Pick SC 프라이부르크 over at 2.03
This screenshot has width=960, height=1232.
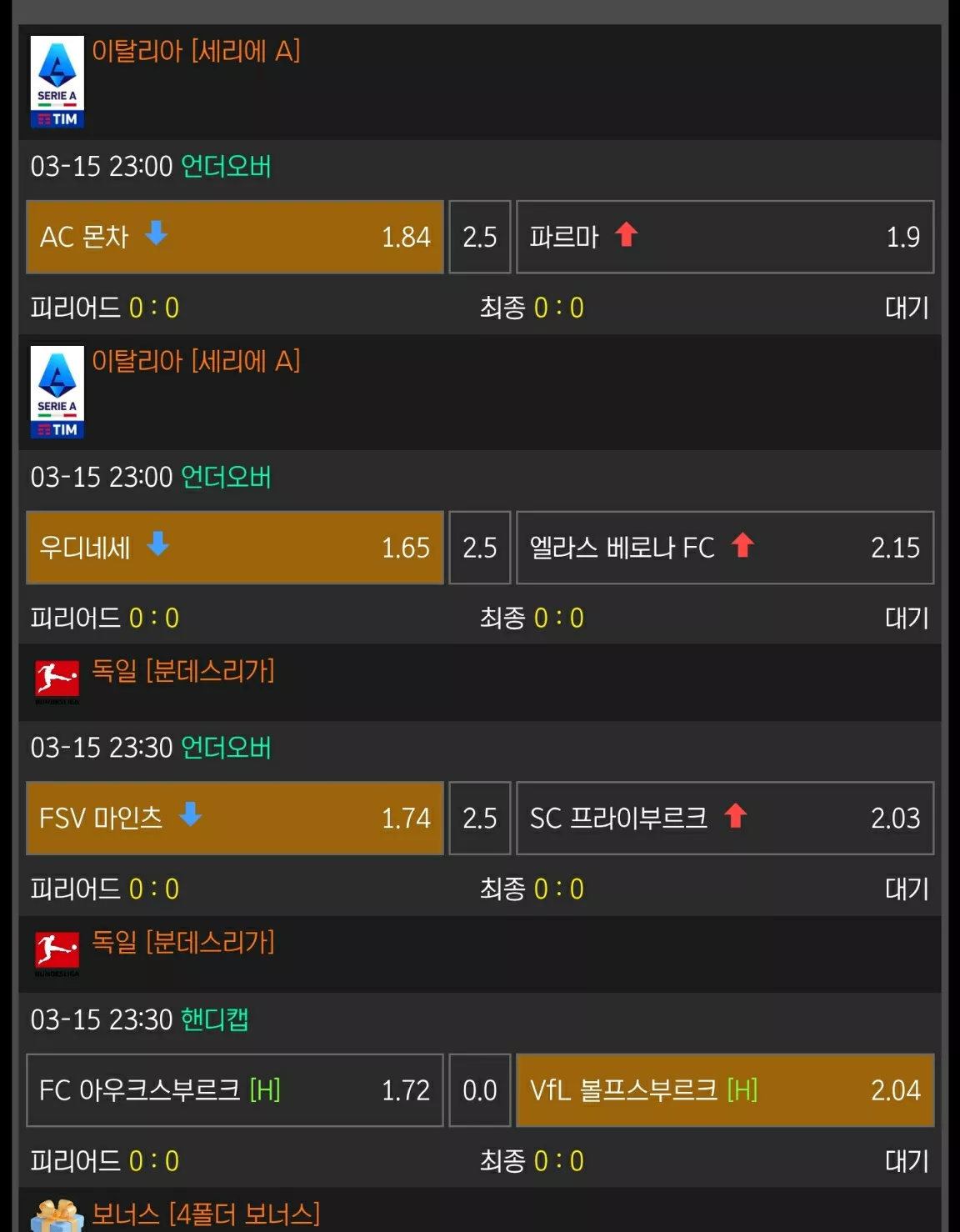[x=725, y=818]
